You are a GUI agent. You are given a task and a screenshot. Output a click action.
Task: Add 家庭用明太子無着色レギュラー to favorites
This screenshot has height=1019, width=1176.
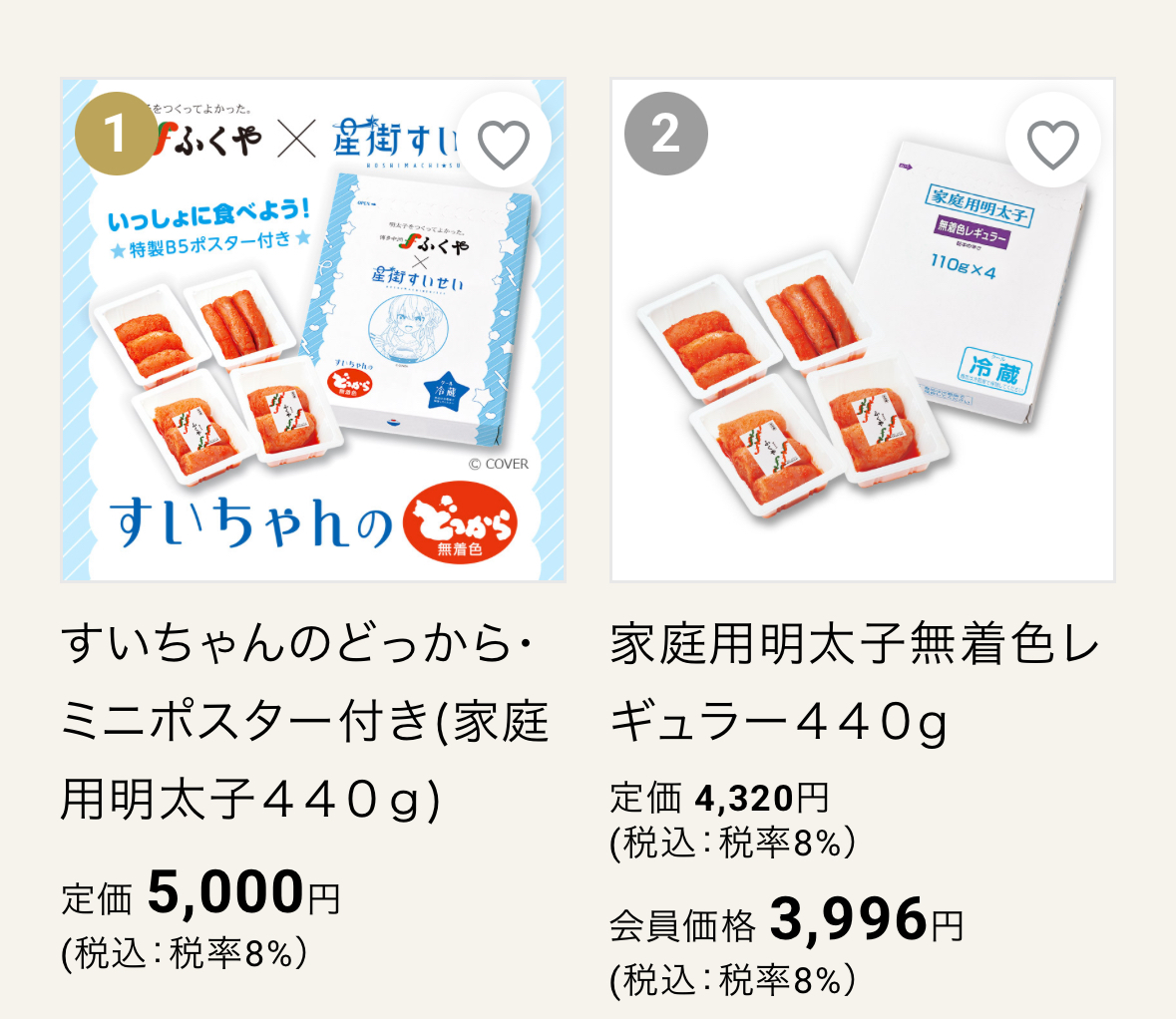click(1053, 141)
